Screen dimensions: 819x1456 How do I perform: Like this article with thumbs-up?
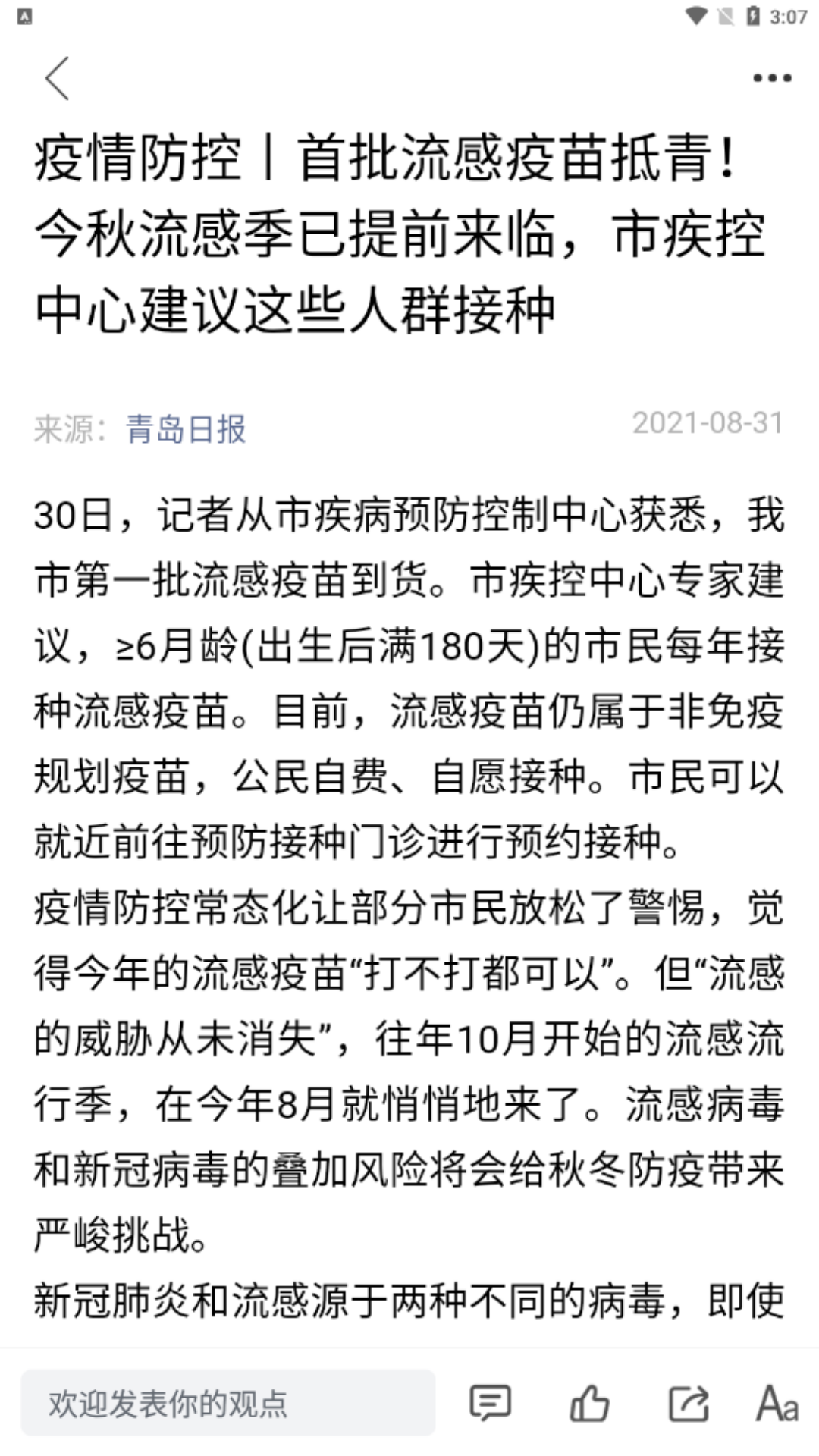[x=589, y=1404]
